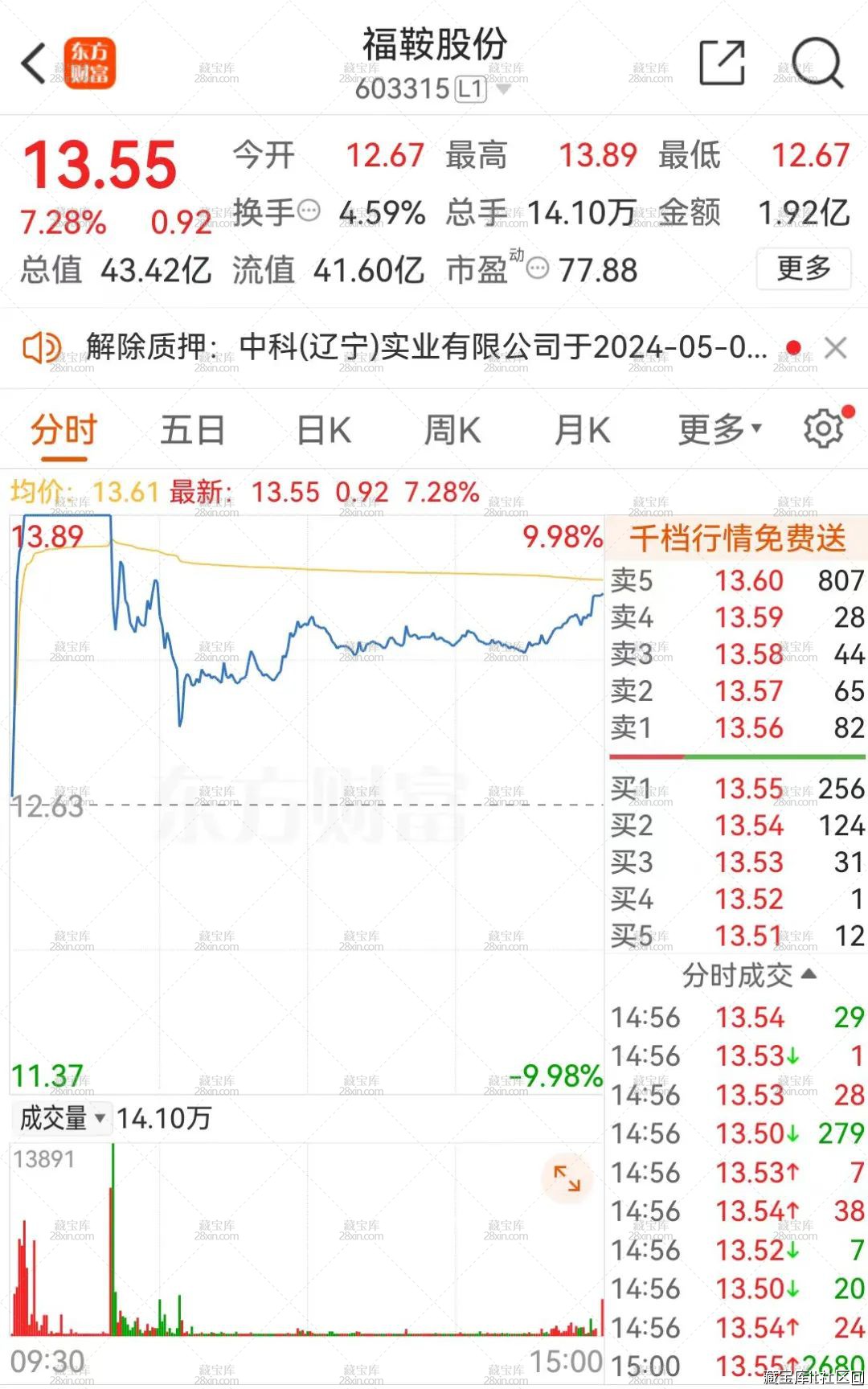Tap the 换手 info icon
Viewport: 868px width, 1389px height.
click(x=309, y=211)
